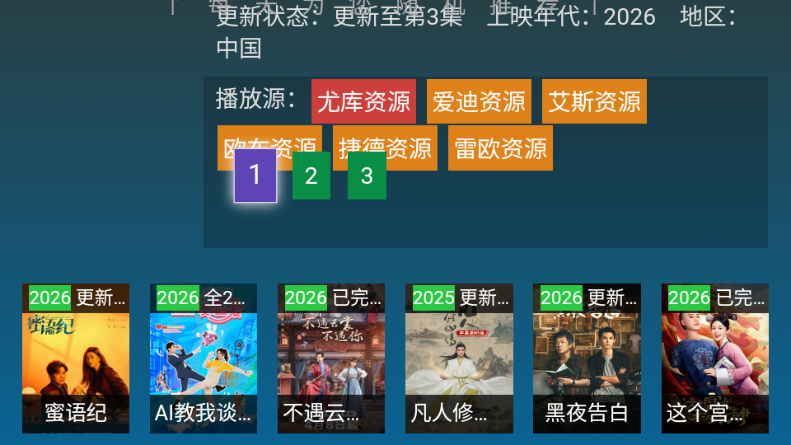Screen dimensions: 791x445
Task: Choose the 雷欧资源 source
Action: (500, 148)
